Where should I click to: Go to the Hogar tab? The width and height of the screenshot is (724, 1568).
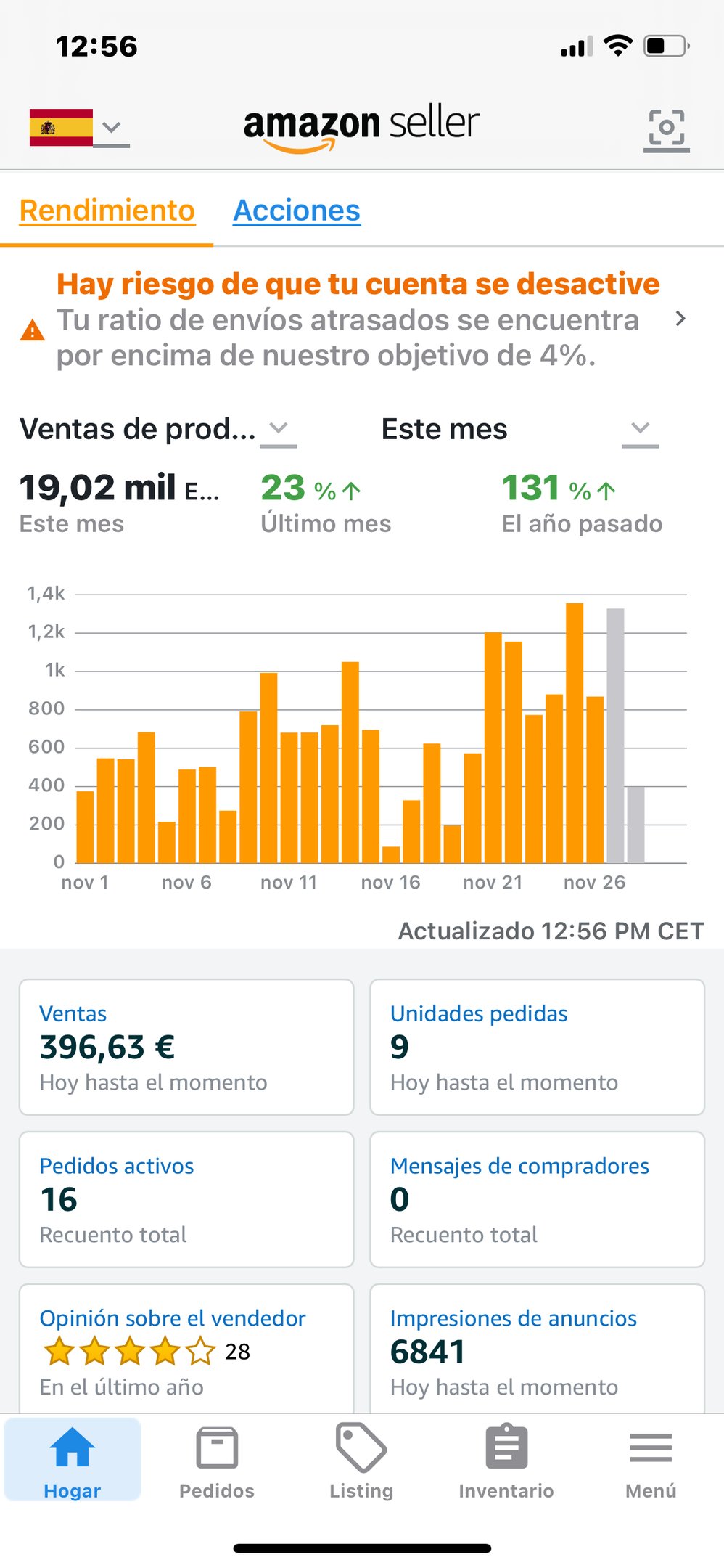tap(72, 1461)
